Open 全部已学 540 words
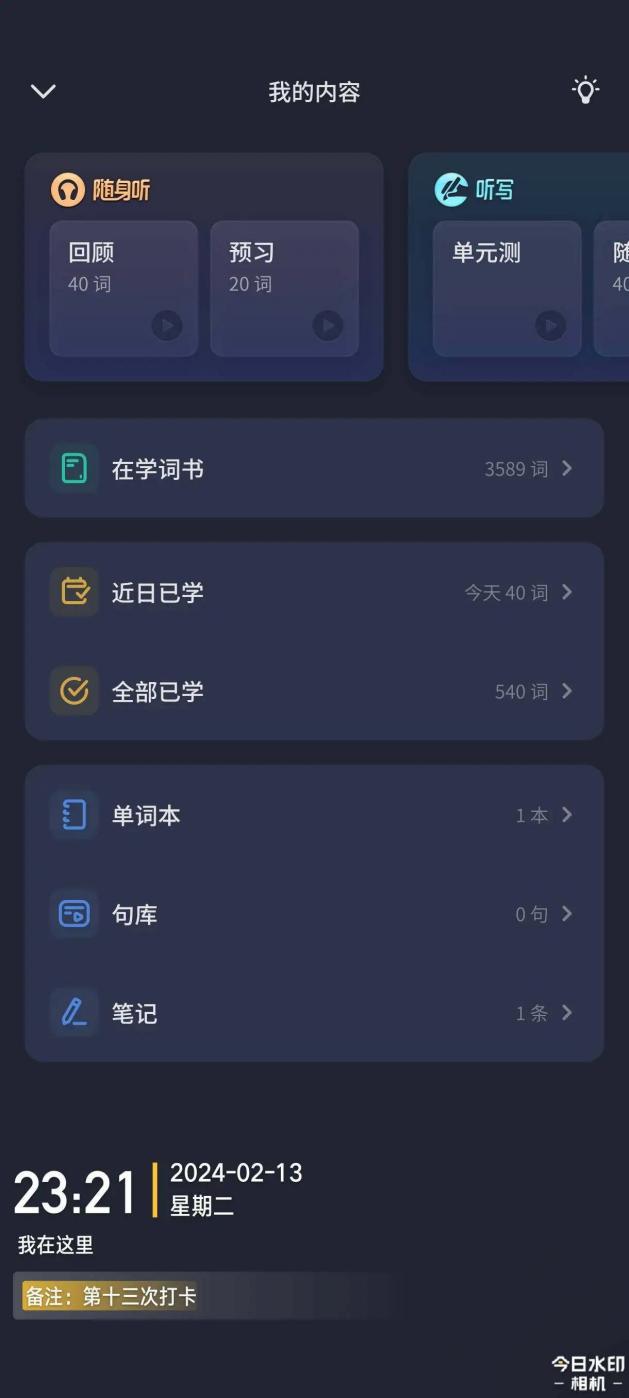The width and height of the screenshot is (629, 1398). 314,691
